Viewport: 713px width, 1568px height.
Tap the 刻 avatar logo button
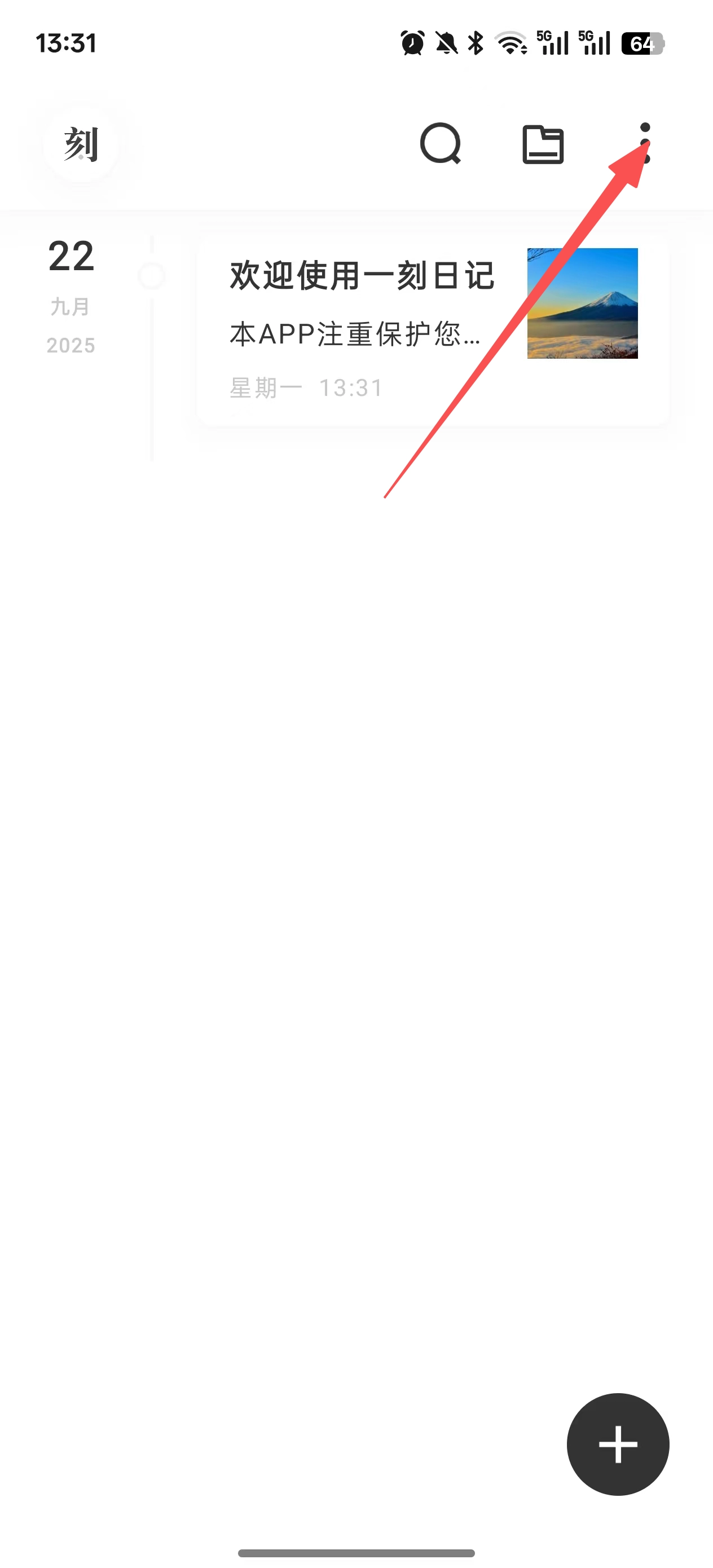81,145
